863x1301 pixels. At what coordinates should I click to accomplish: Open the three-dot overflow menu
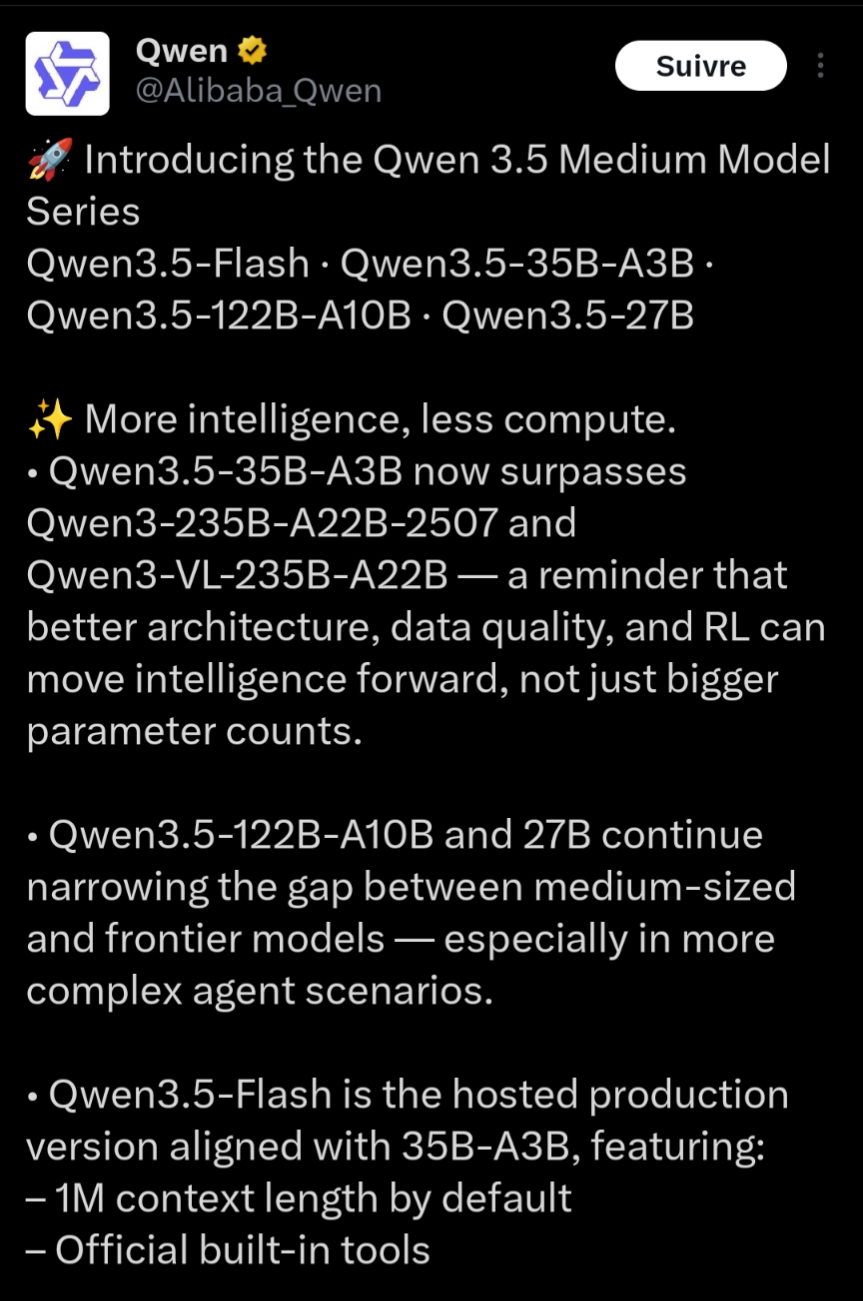(x=820, y=66)
